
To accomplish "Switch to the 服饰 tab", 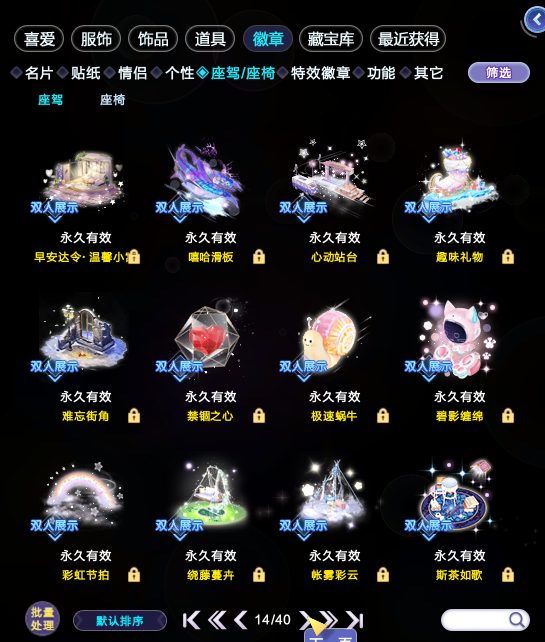I will tap(96, 39).
